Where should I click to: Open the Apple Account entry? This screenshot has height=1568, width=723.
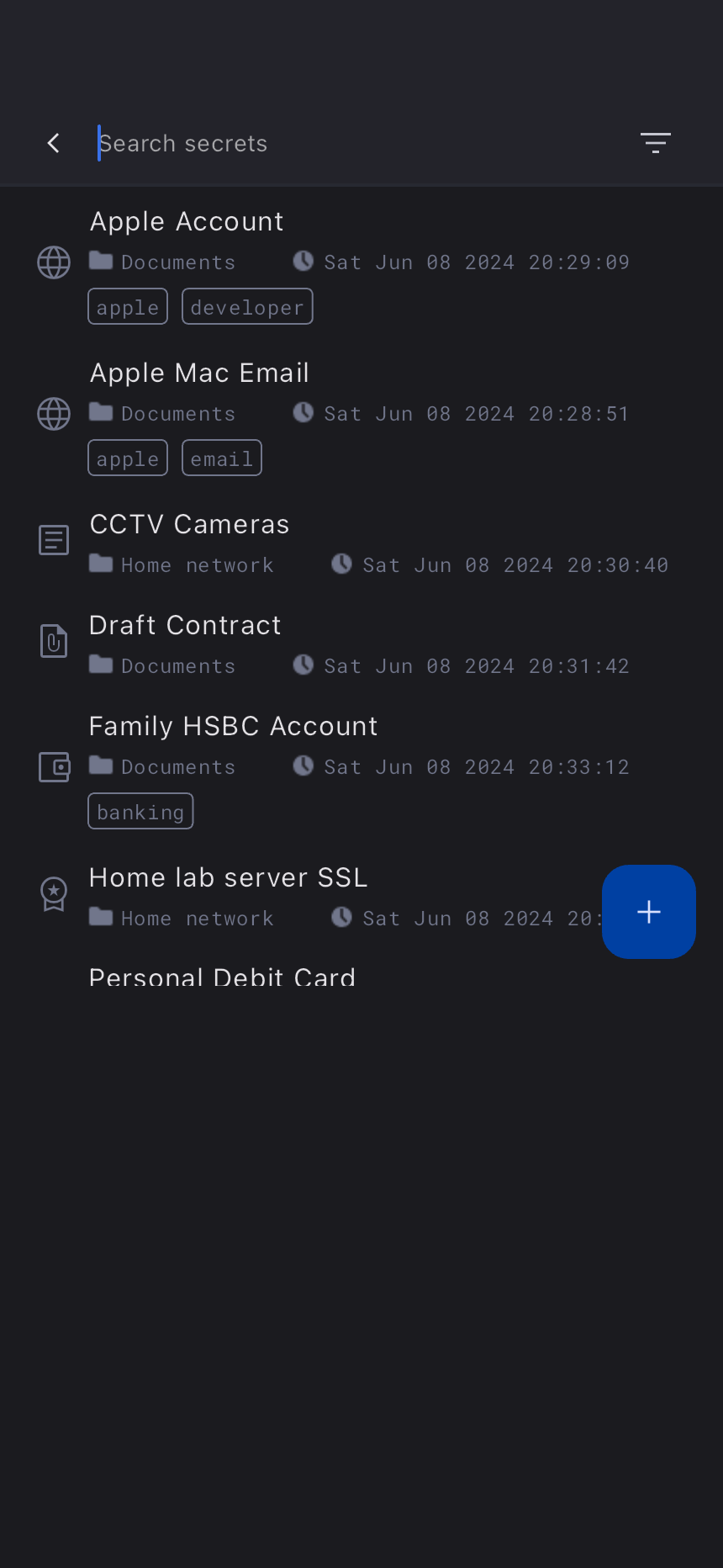(x=187, y=222)
